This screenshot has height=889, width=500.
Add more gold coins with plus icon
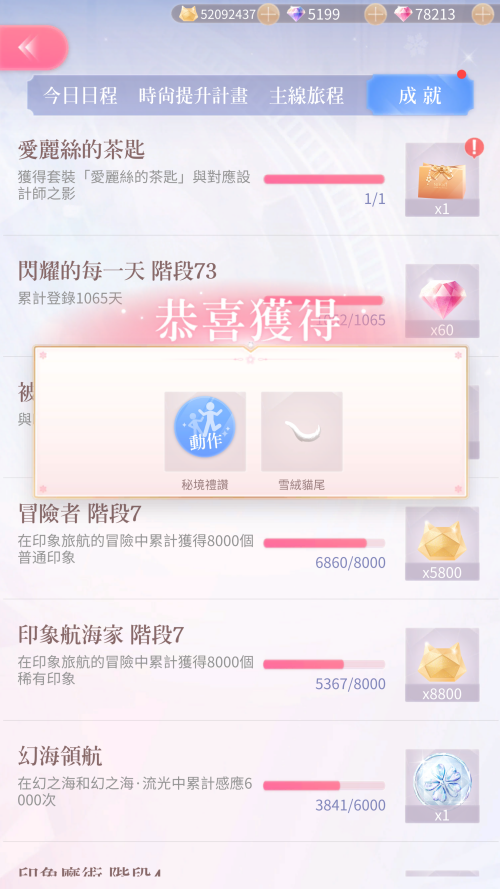pos(268,14)
